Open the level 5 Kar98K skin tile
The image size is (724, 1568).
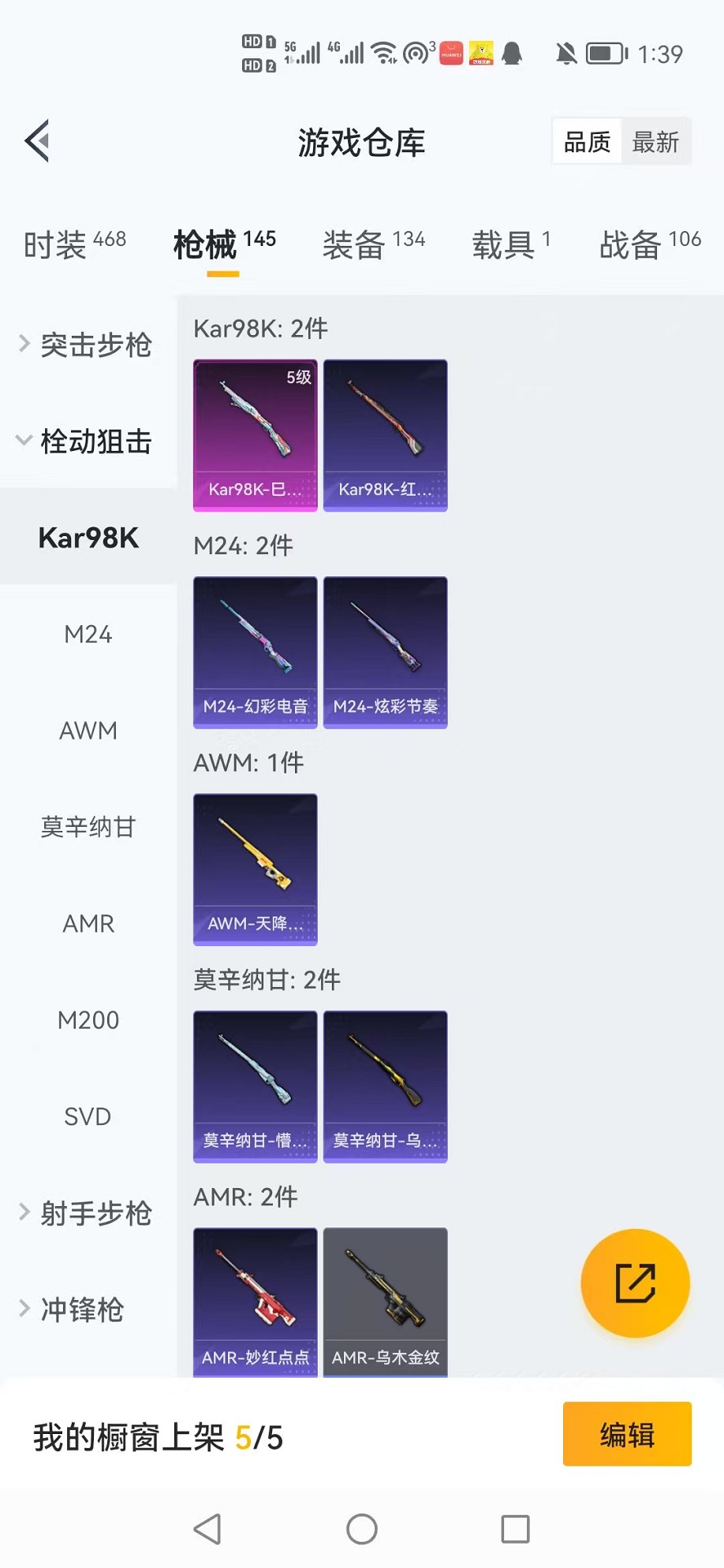point(256,435)
